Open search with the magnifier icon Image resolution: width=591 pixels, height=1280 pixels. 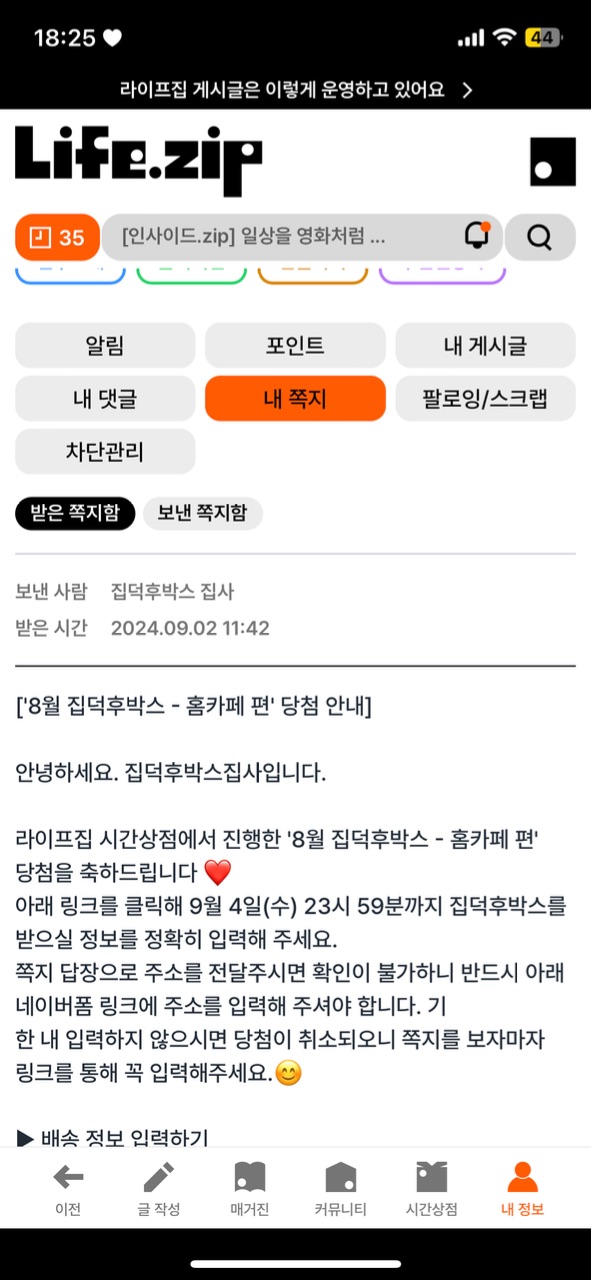539,237
